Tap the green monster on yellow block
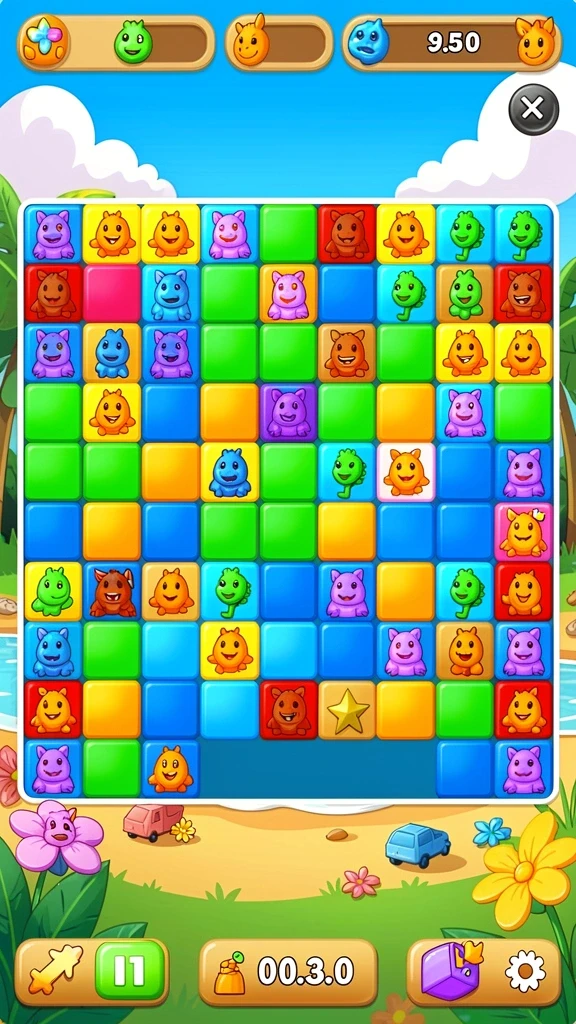Image resolution: width=576 pixels, height=1024 pixels. tap(53, 591)
